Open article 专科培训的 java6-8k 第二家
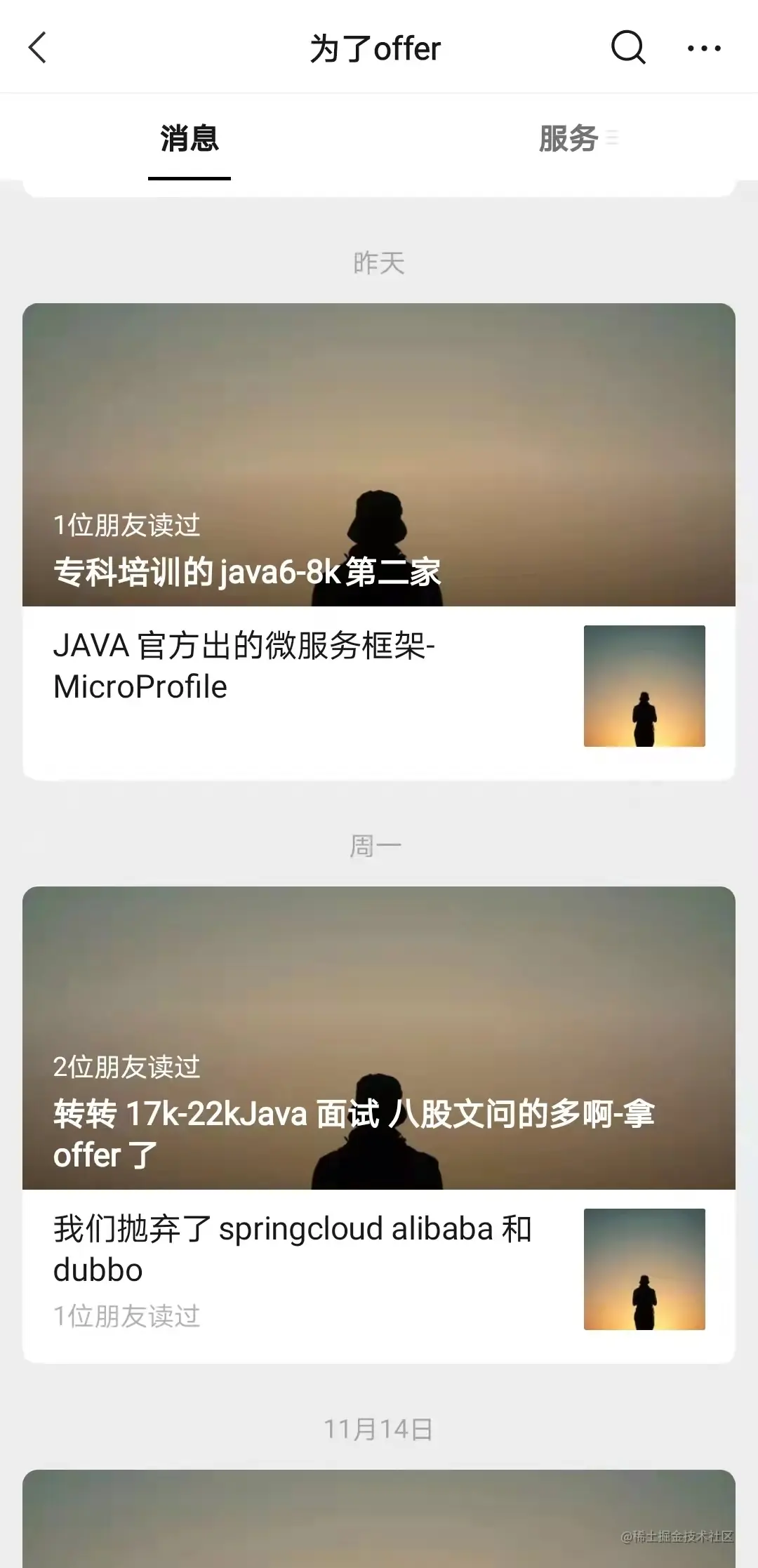758x1568 pixels. click(248, 572)
